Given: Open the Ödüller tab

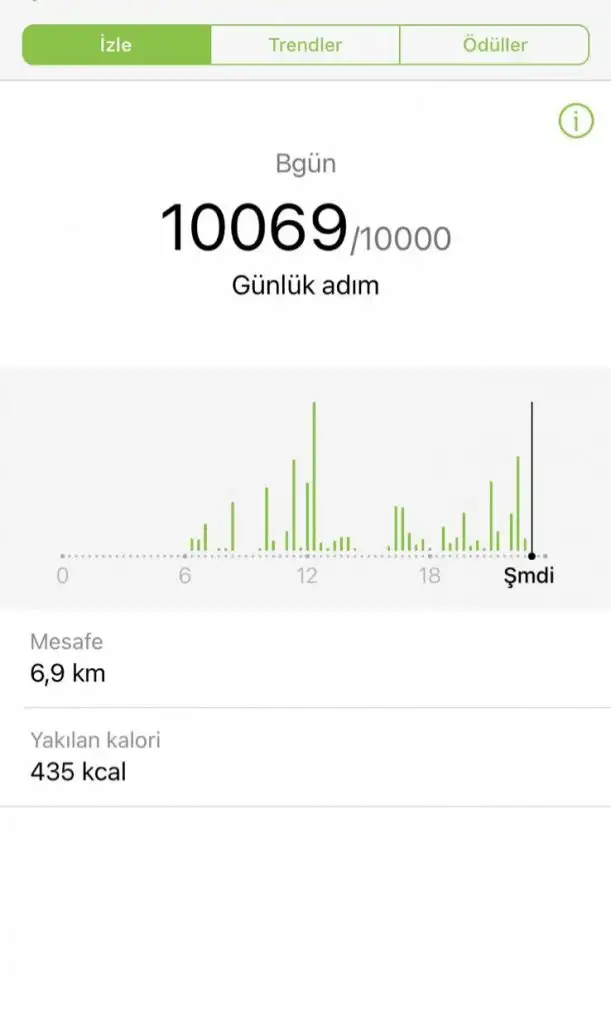Looking at the screenshot, I should click(x=494, y=45).
